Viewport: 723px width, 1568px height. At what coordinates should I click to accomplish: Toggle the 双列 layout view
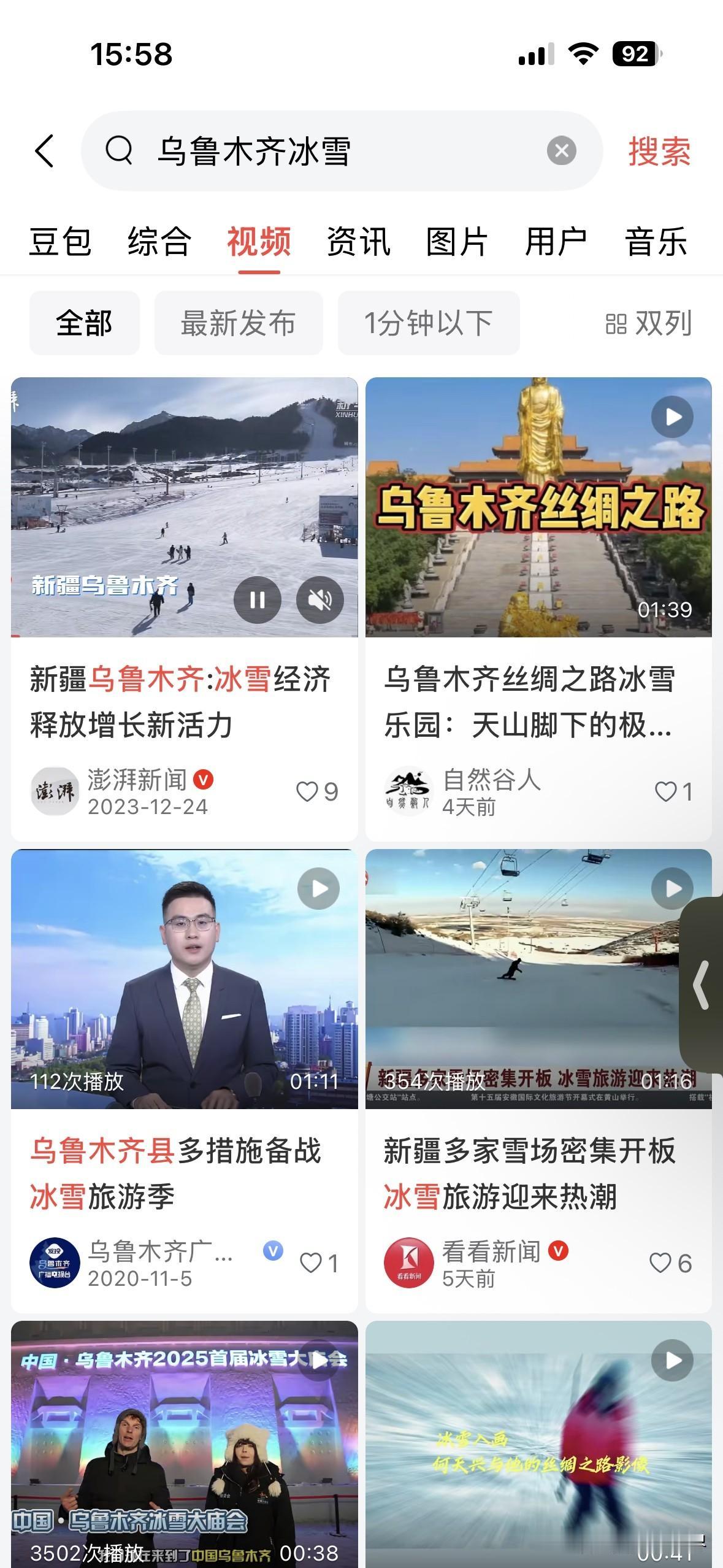point(649,323)
